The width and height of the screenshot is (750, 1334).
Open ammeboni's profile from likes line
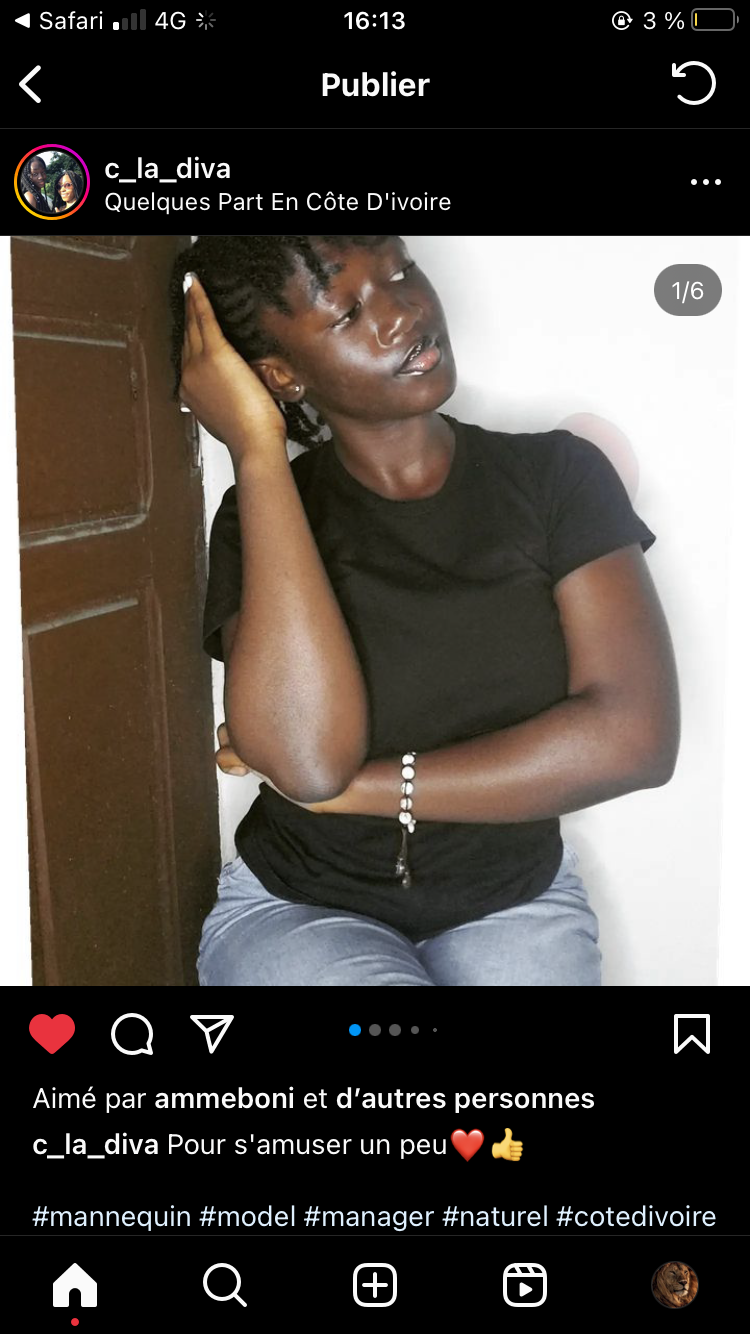coord(224,1098)
